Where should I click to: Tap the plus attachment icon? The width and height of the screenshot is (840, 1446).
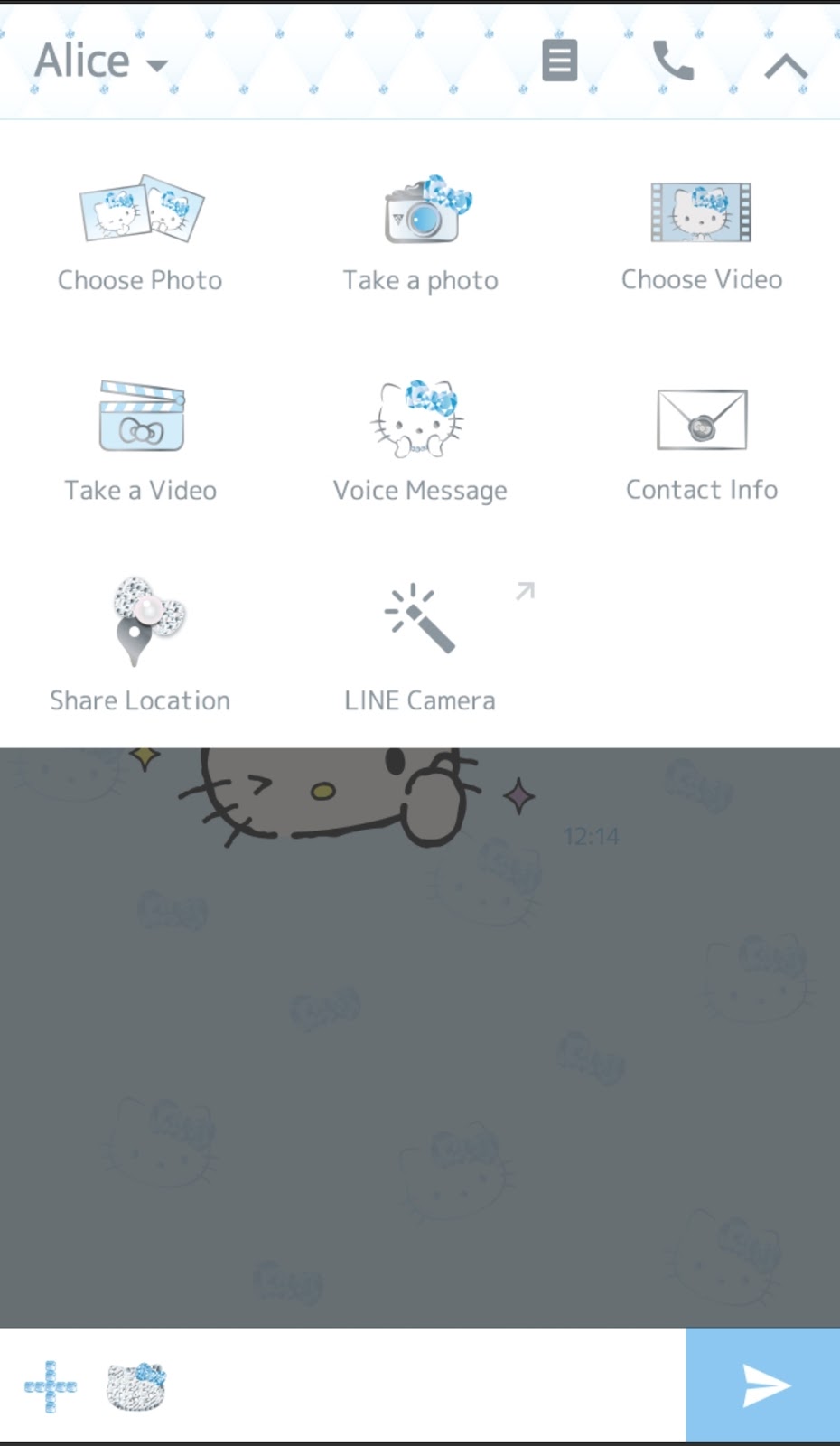(51, 1385)
